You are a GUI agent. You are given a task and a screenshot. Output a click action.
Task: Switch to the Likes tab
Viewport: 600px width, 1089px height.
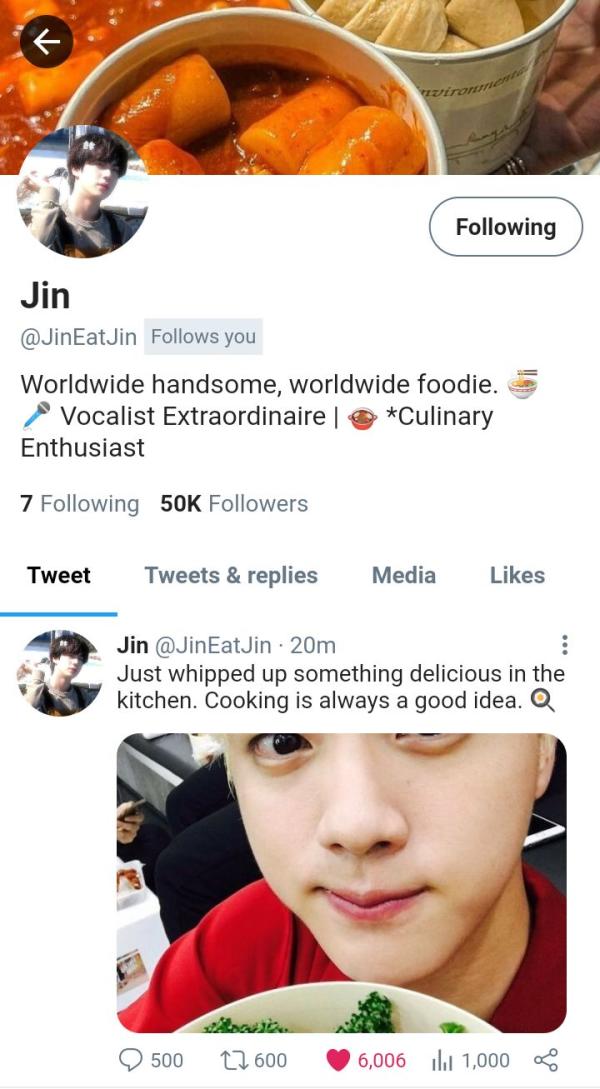click(517, 575)
